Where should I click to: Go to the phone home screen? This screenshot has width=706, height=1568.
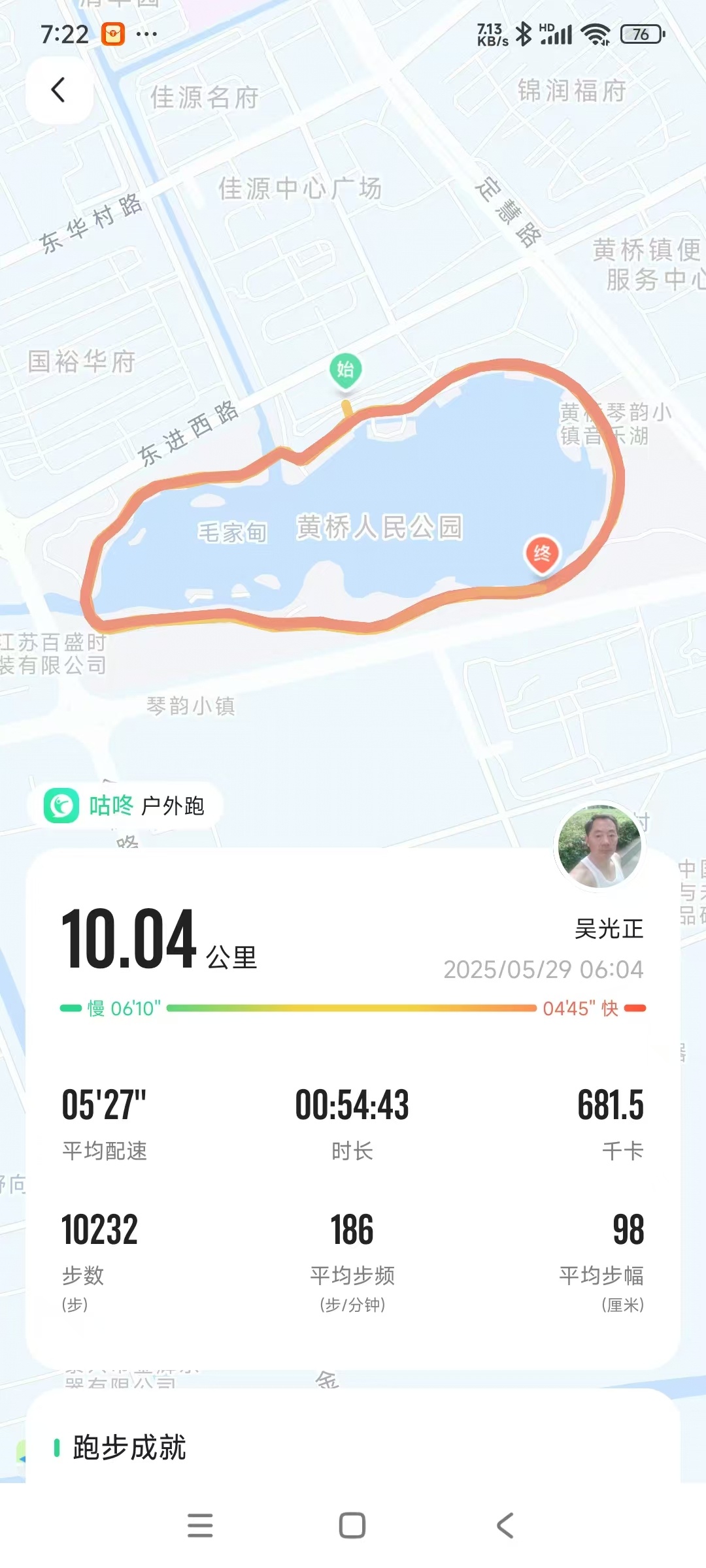(352, 1526)
